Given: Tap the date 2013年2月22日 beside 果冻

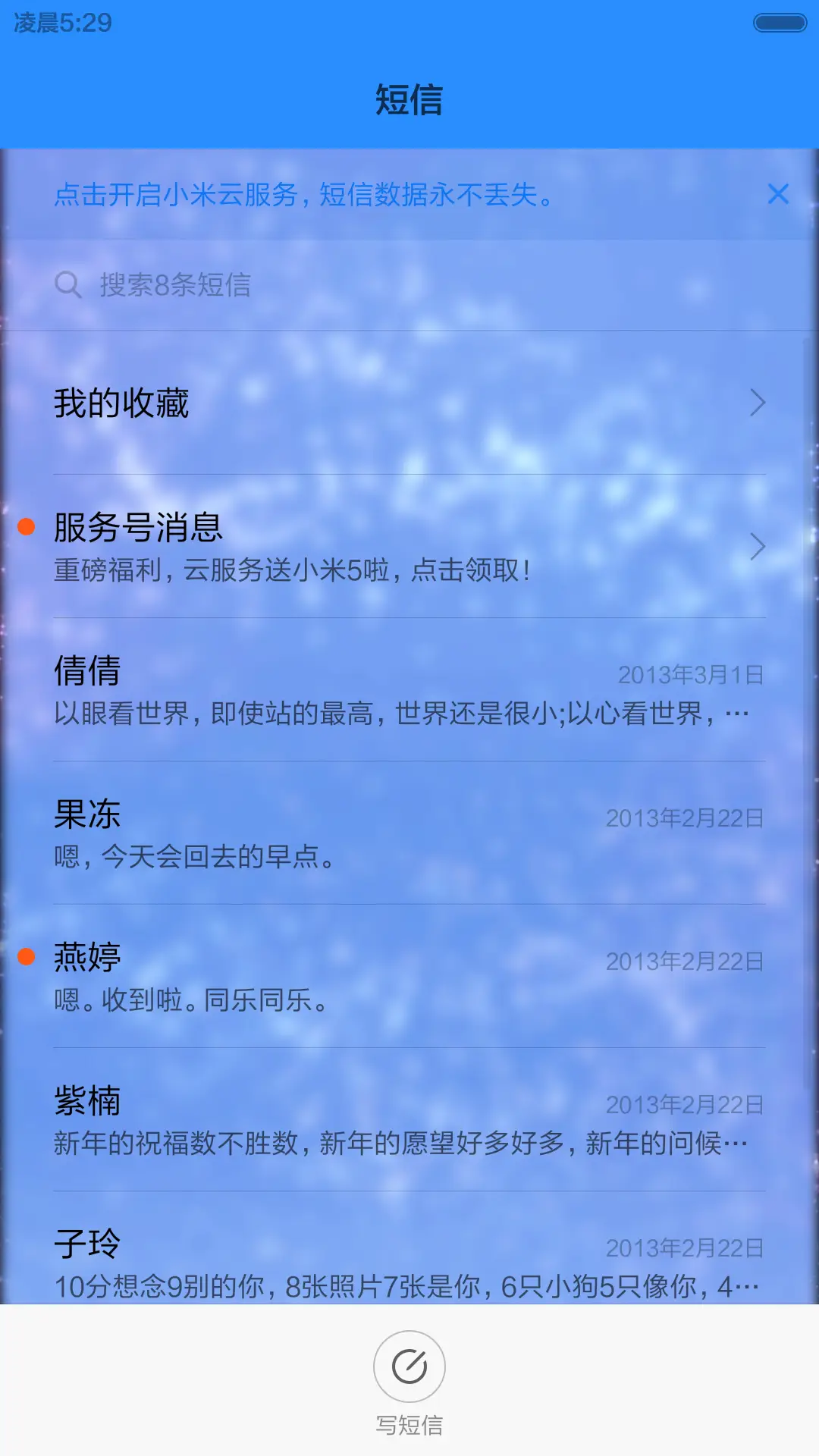Looking at the screenshot, I should tap(682, 817).
